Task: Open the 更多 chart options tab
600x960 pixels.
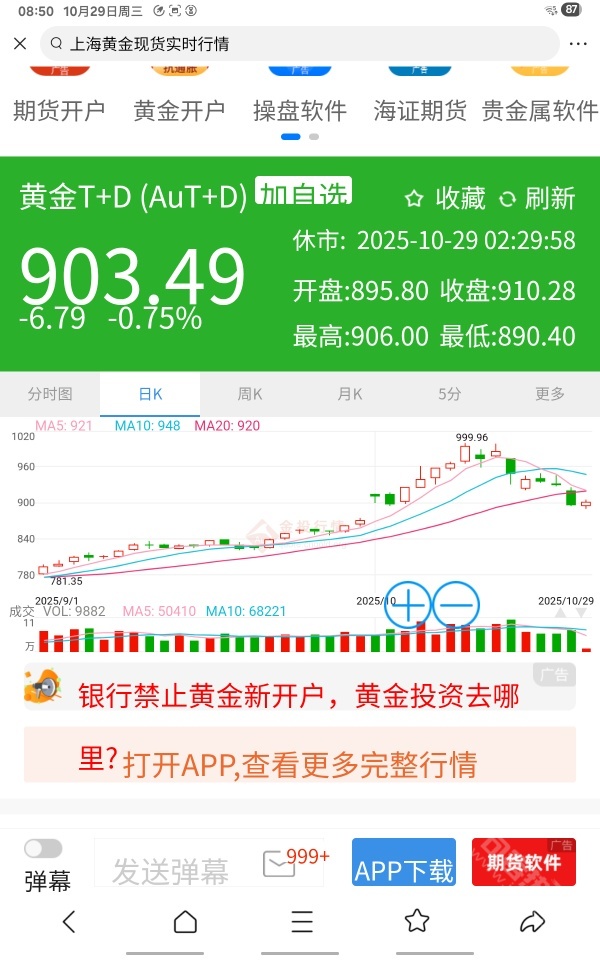Action: [x=550, y=394]
